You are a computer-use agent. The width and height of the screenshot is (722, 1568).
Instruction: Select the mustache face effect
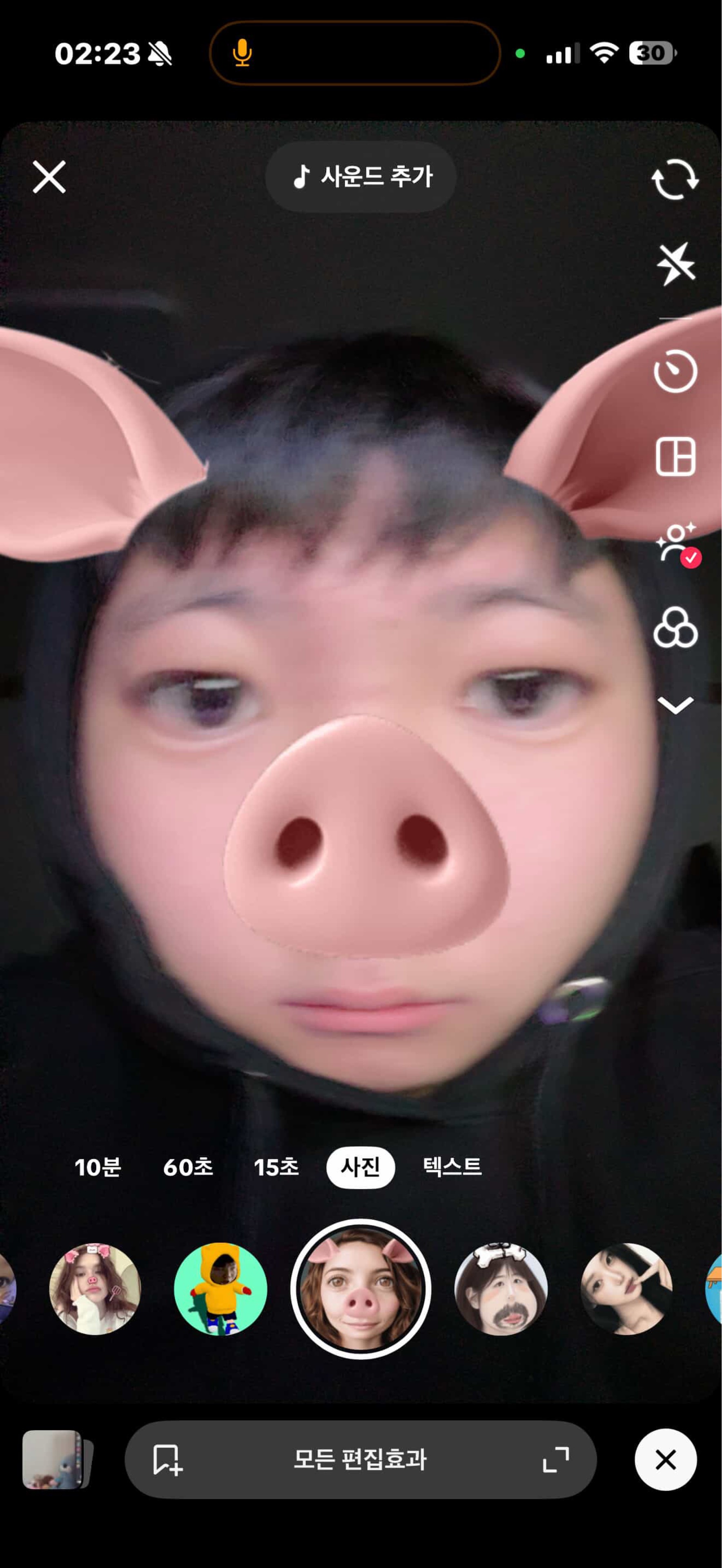pos(500,1289)
